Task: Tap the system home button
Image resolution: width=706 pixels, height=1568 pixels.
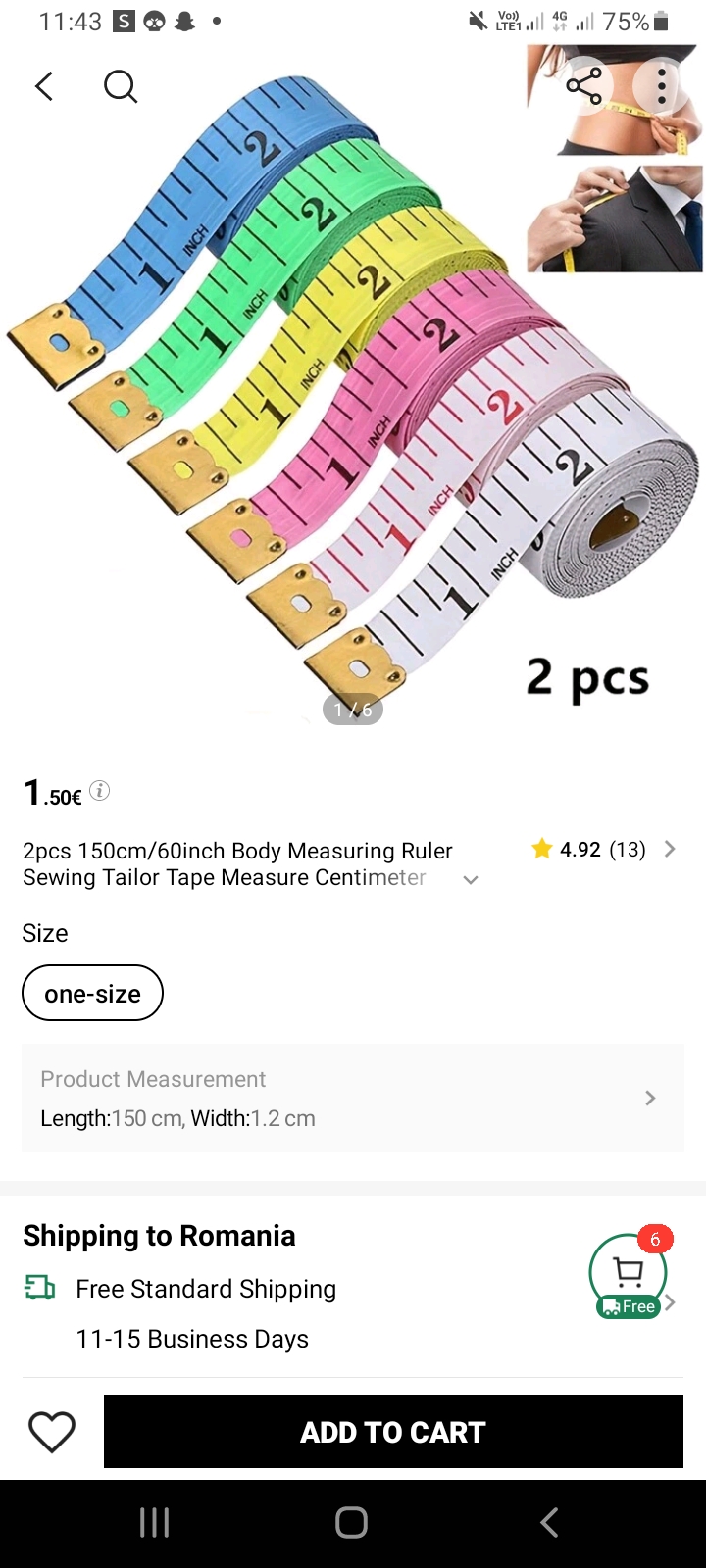Action: (351, 1522)
